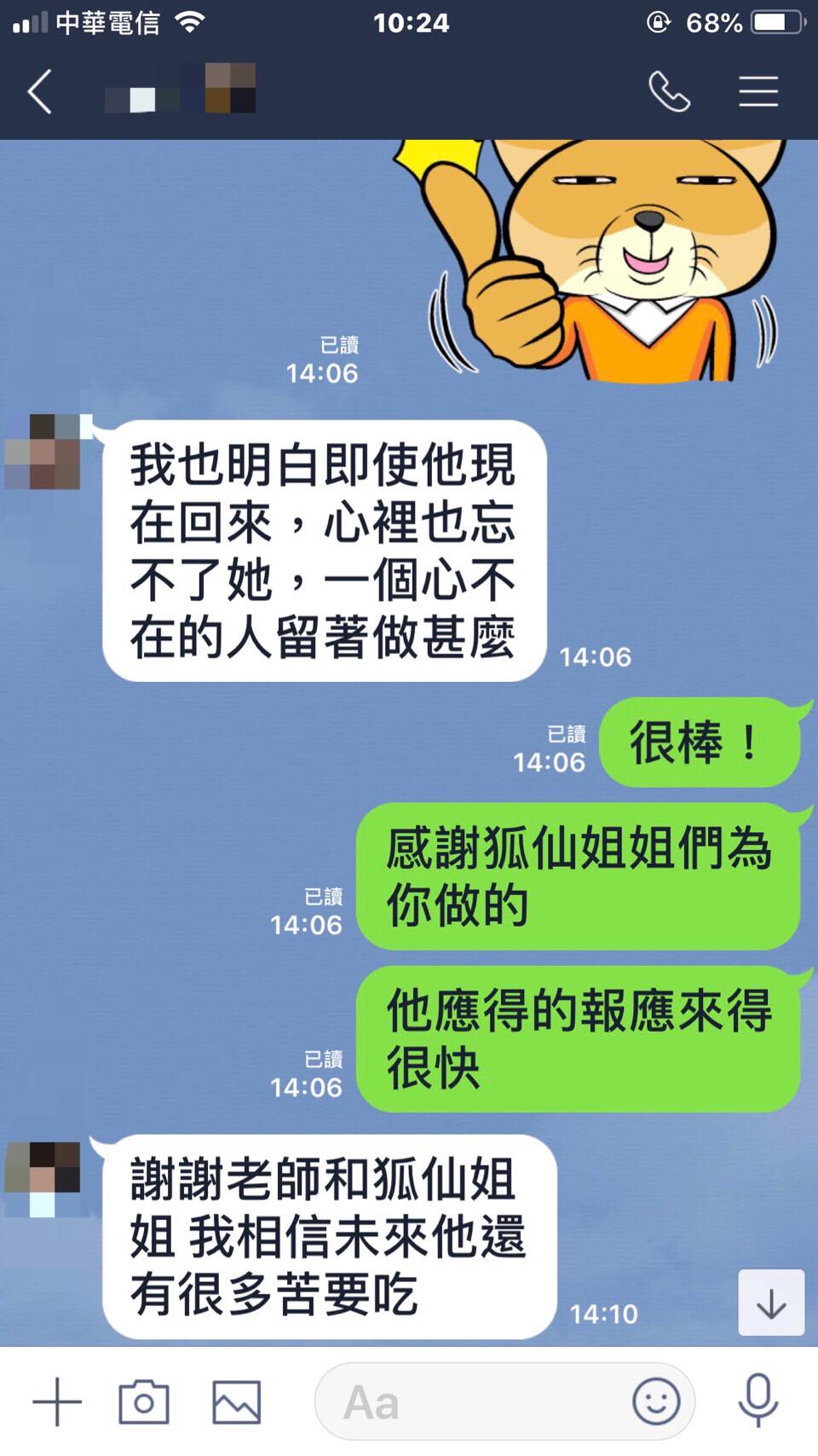Record a voice message with the microphone

point(758,1401)
